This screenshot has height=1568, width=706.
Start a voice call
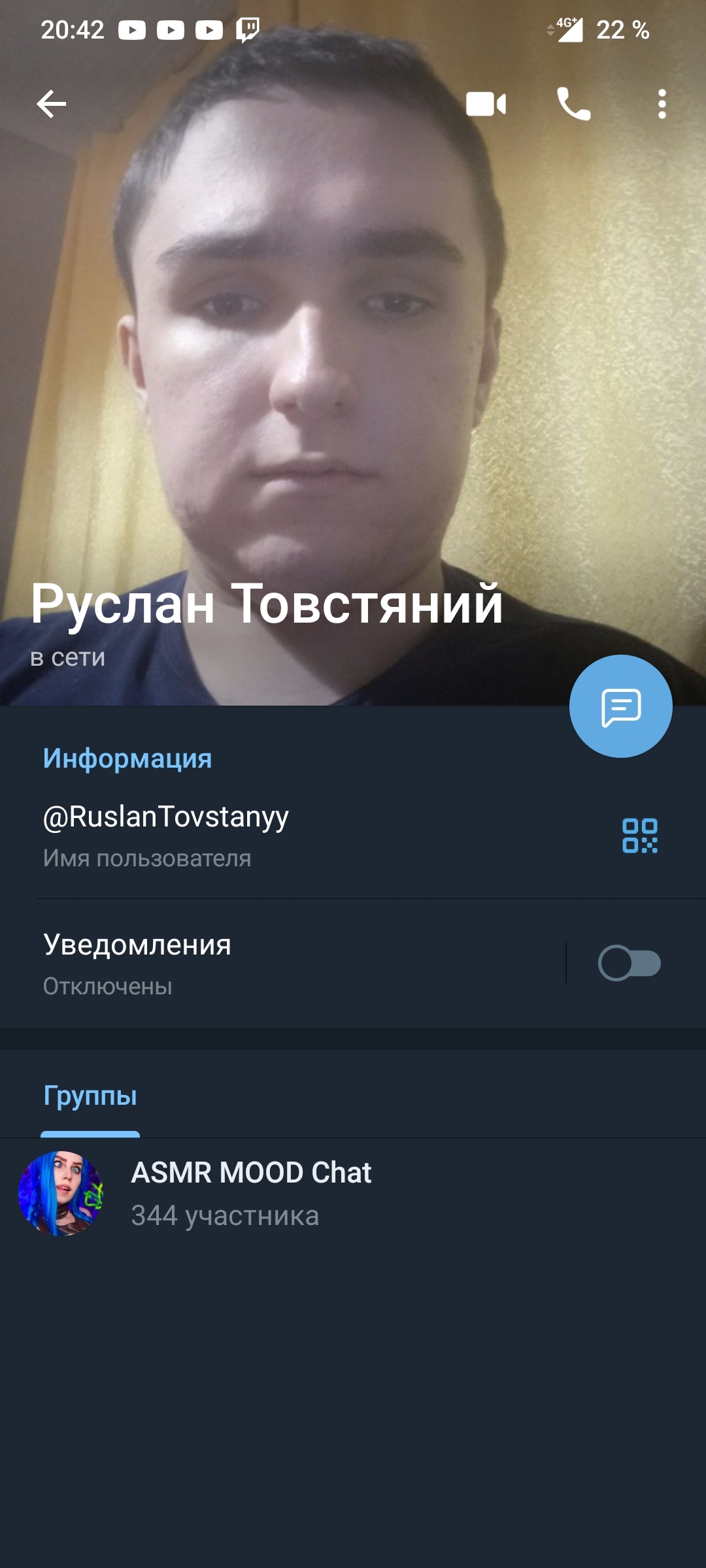tap(573, 104)
